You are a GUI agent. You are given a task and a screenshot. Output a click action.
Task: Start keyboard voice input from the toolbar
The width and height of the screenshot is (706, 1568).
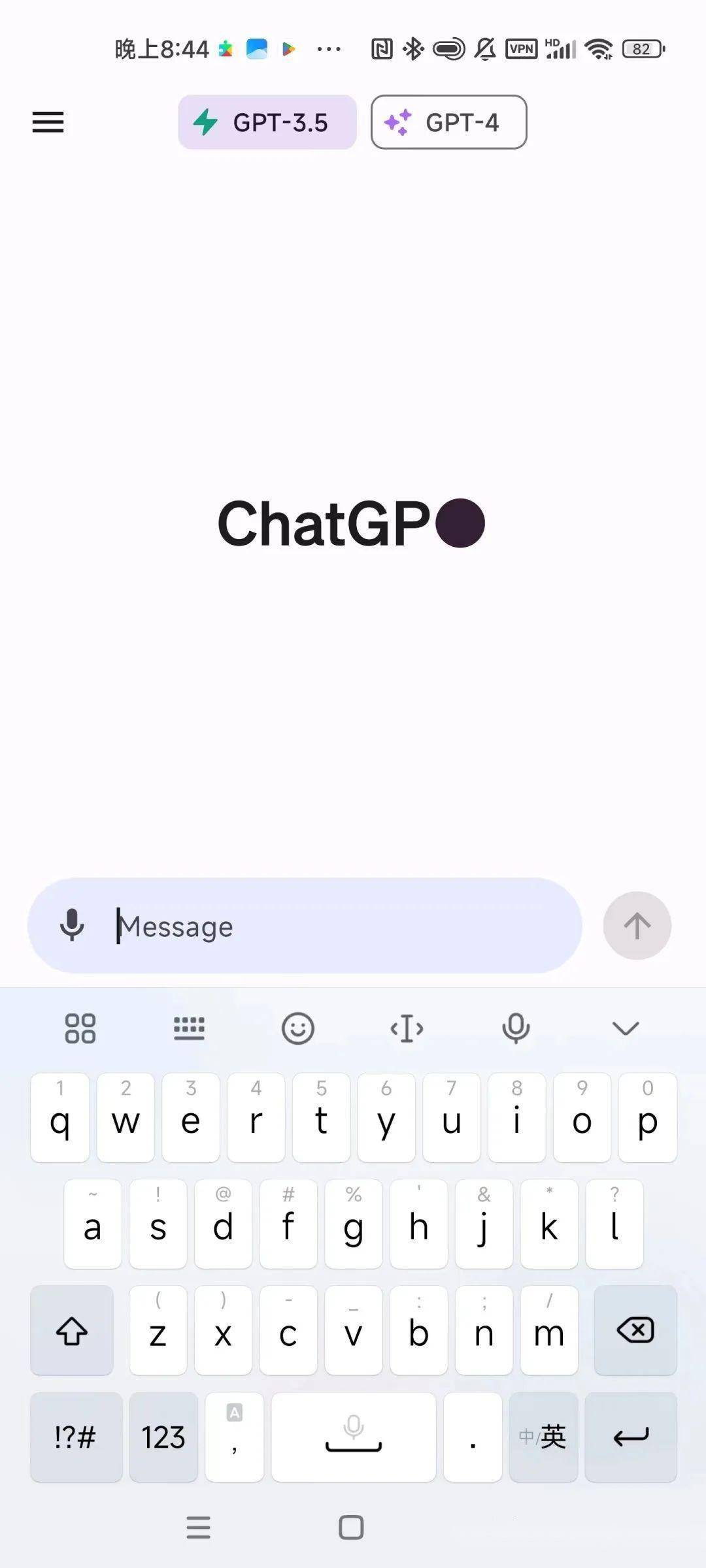coord(516,1027)
